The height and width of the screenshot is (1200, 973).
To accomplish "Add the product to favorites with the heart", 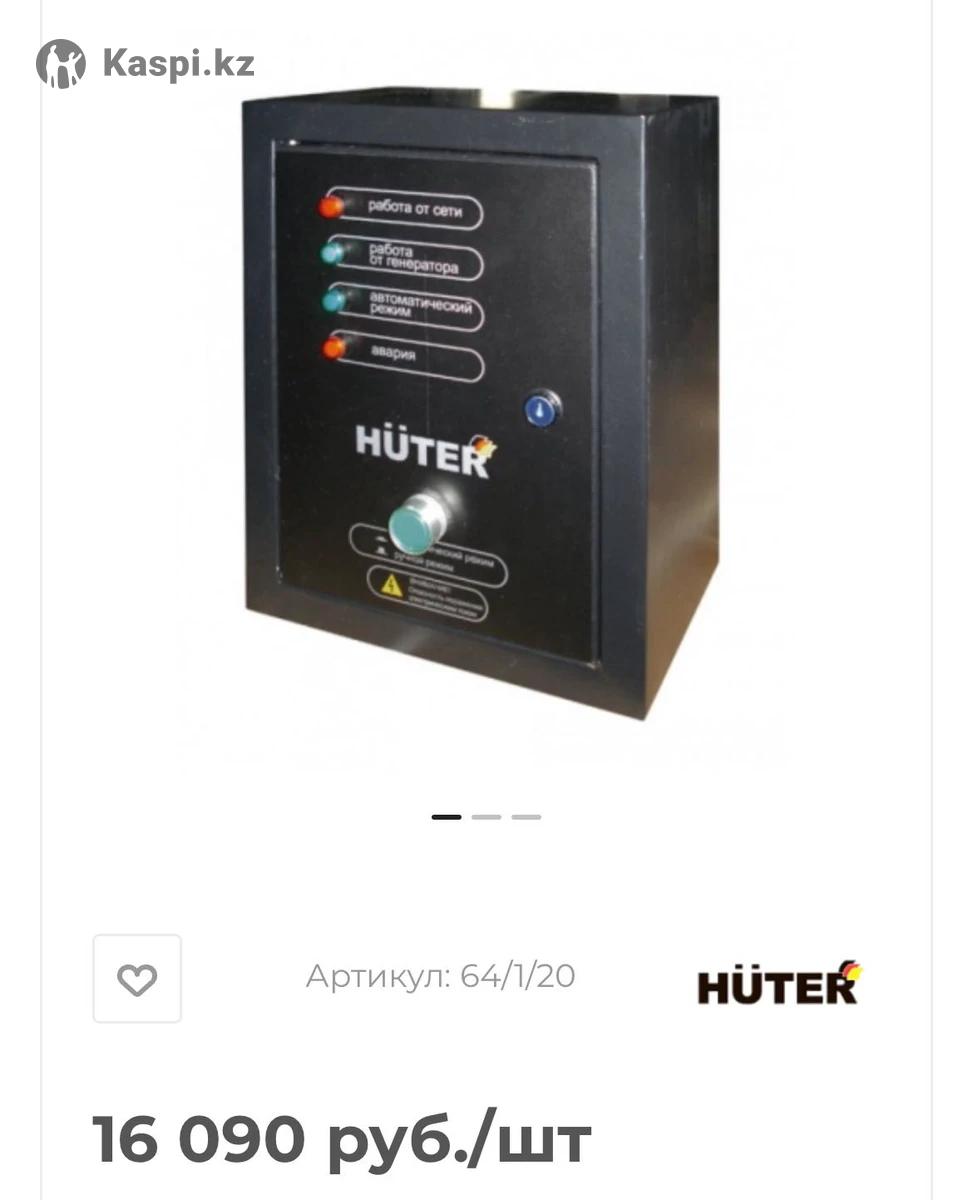I will (x=137, y=978).
